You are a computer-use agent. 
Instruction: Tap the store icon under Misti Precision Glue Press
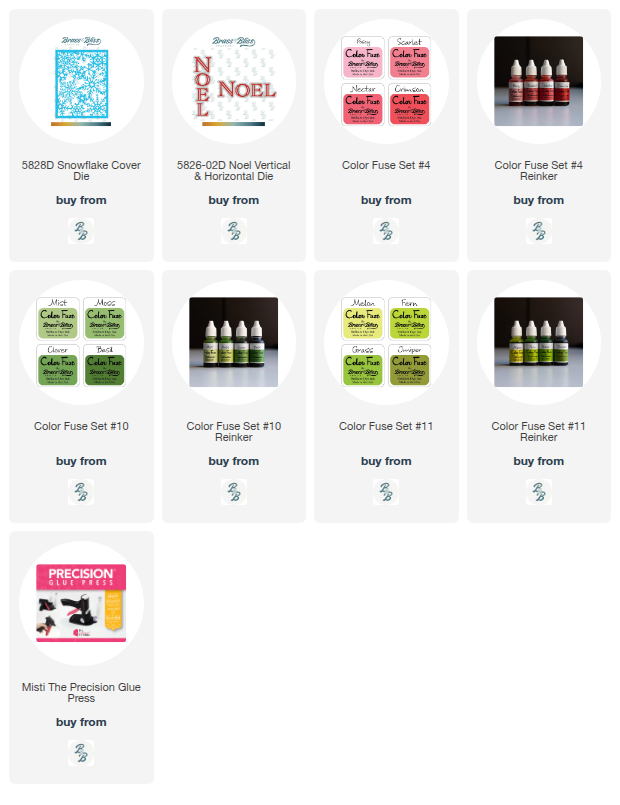tap(81, 753)
